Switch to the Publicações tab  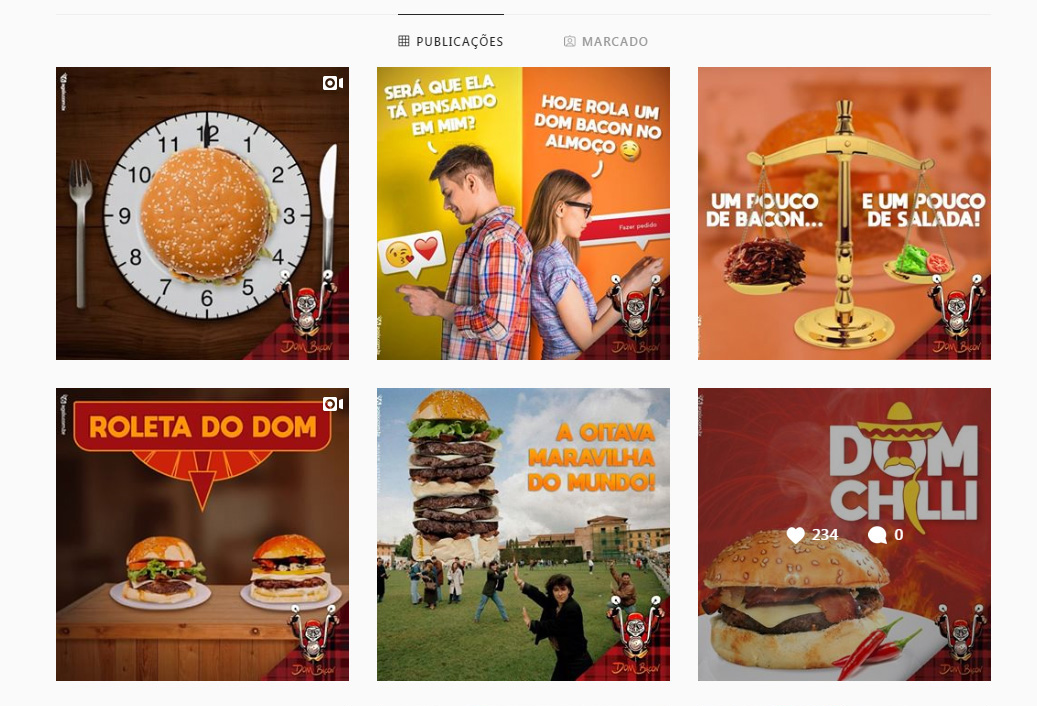[x=451, y=42]
